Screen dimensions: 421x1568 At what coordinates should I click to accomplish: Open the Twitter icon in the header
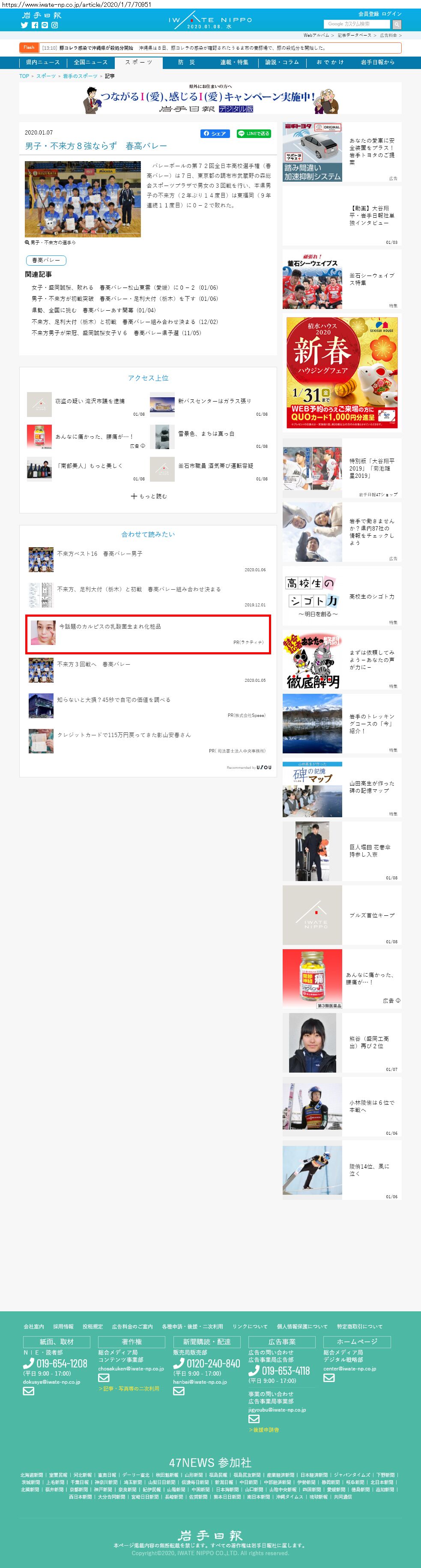(x=24, y=25)
